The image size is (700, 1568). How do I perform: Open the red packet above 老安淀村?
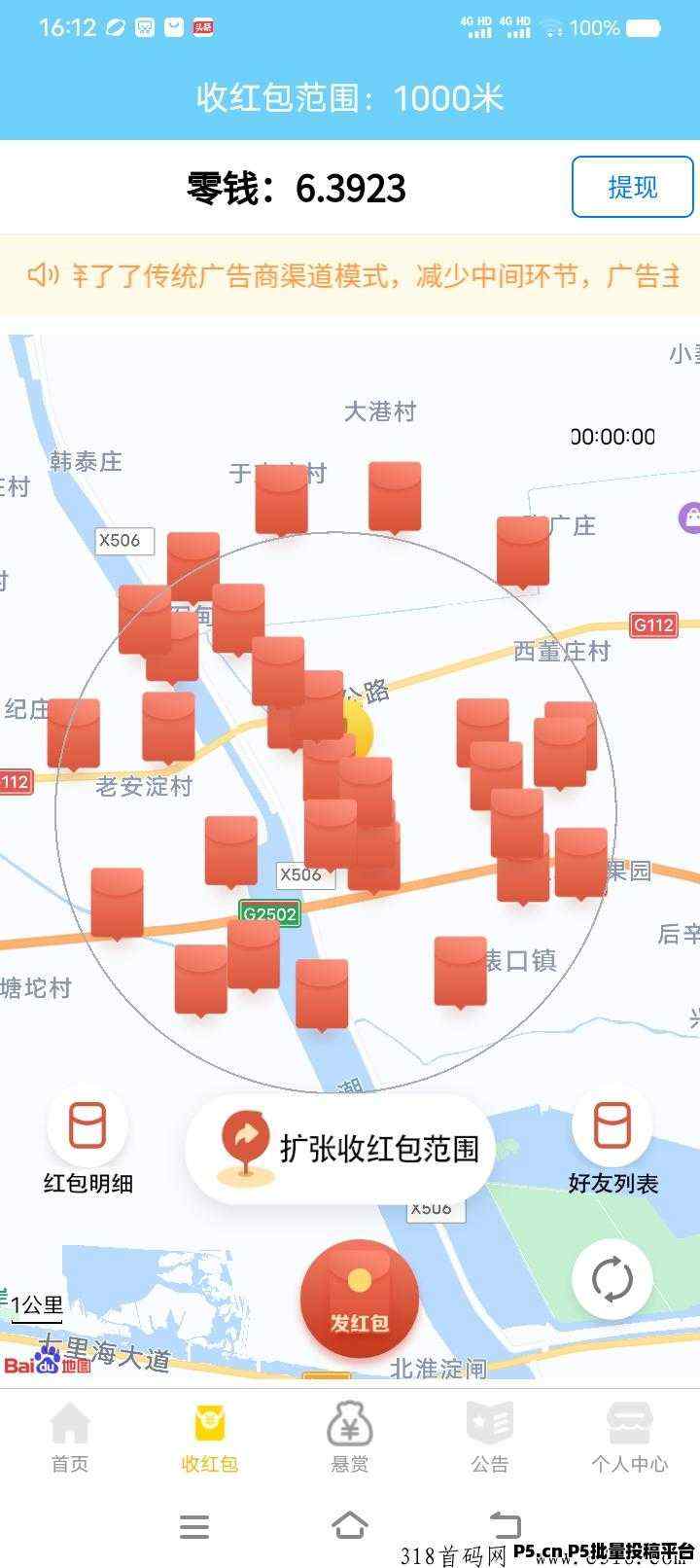(x=168, y=729)
